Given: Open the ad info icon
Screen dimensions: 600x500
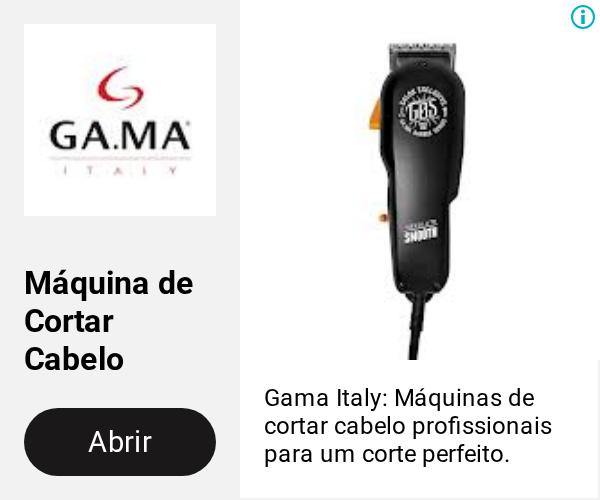Looking at the screenshot, I should click(x=583, y=17).
